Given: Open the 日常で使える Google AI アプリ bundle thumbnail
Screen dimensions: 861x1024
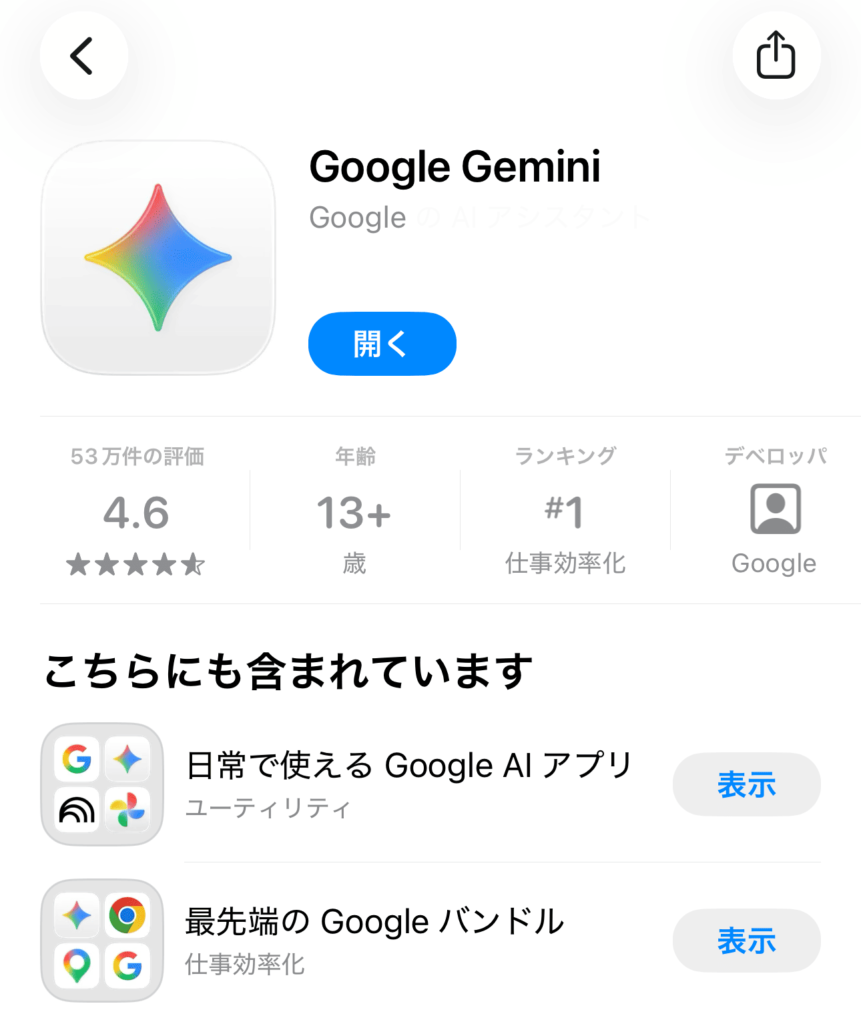Looking at the screenshot, I should 101,785.
